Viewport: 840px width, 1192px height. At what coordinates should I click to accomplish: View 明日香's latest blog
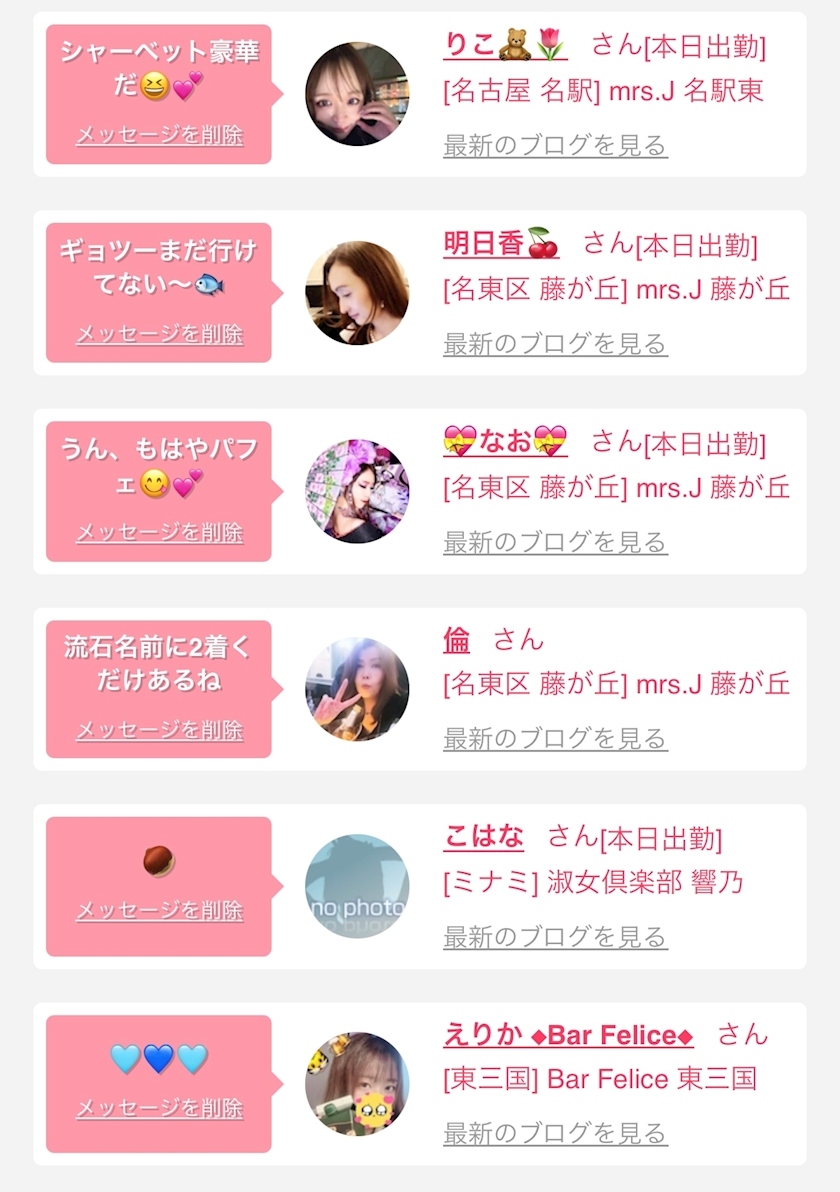coord(555,344)
